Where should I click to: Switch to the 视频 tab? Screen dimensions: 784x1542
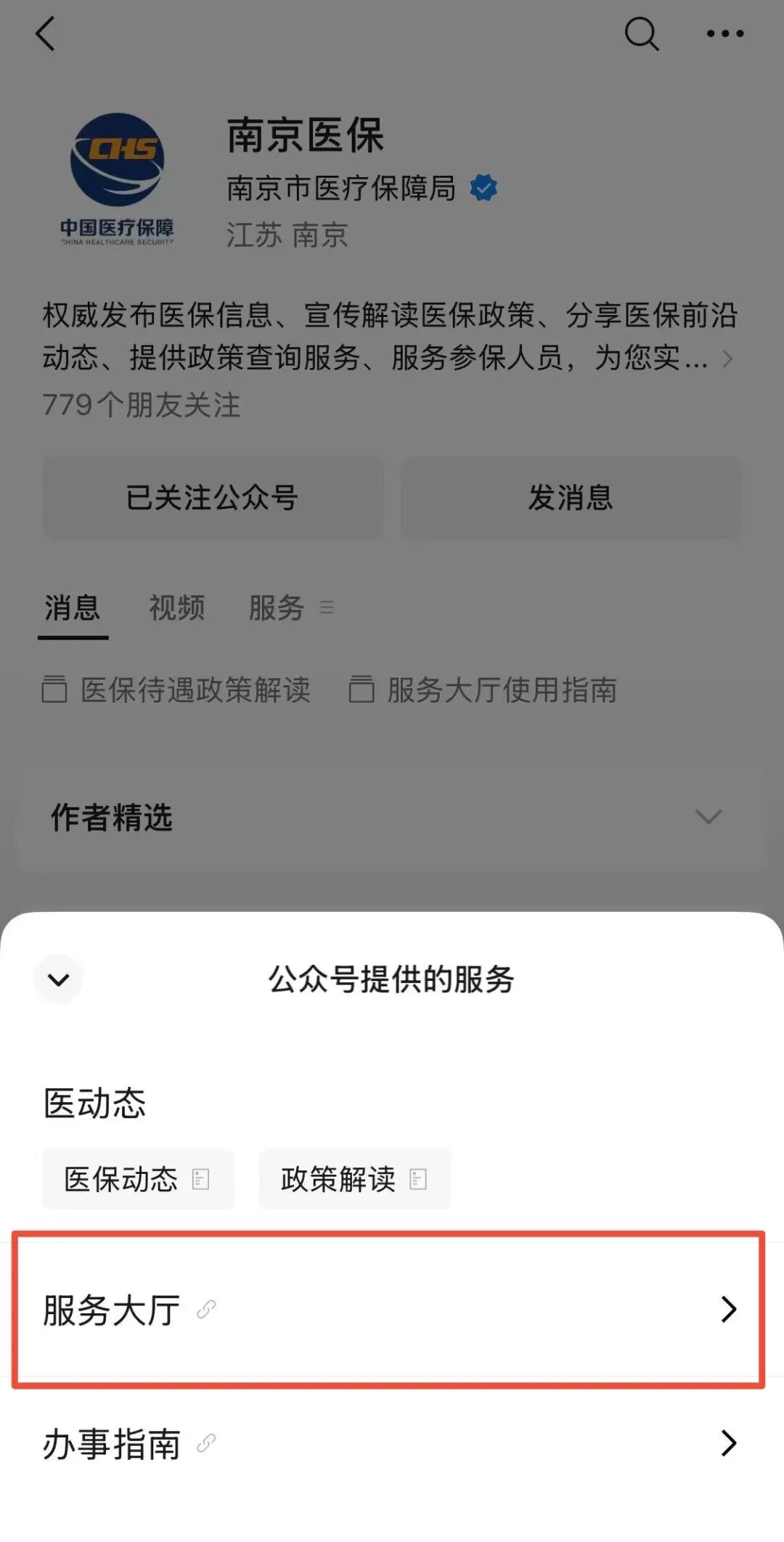point(176,608)
